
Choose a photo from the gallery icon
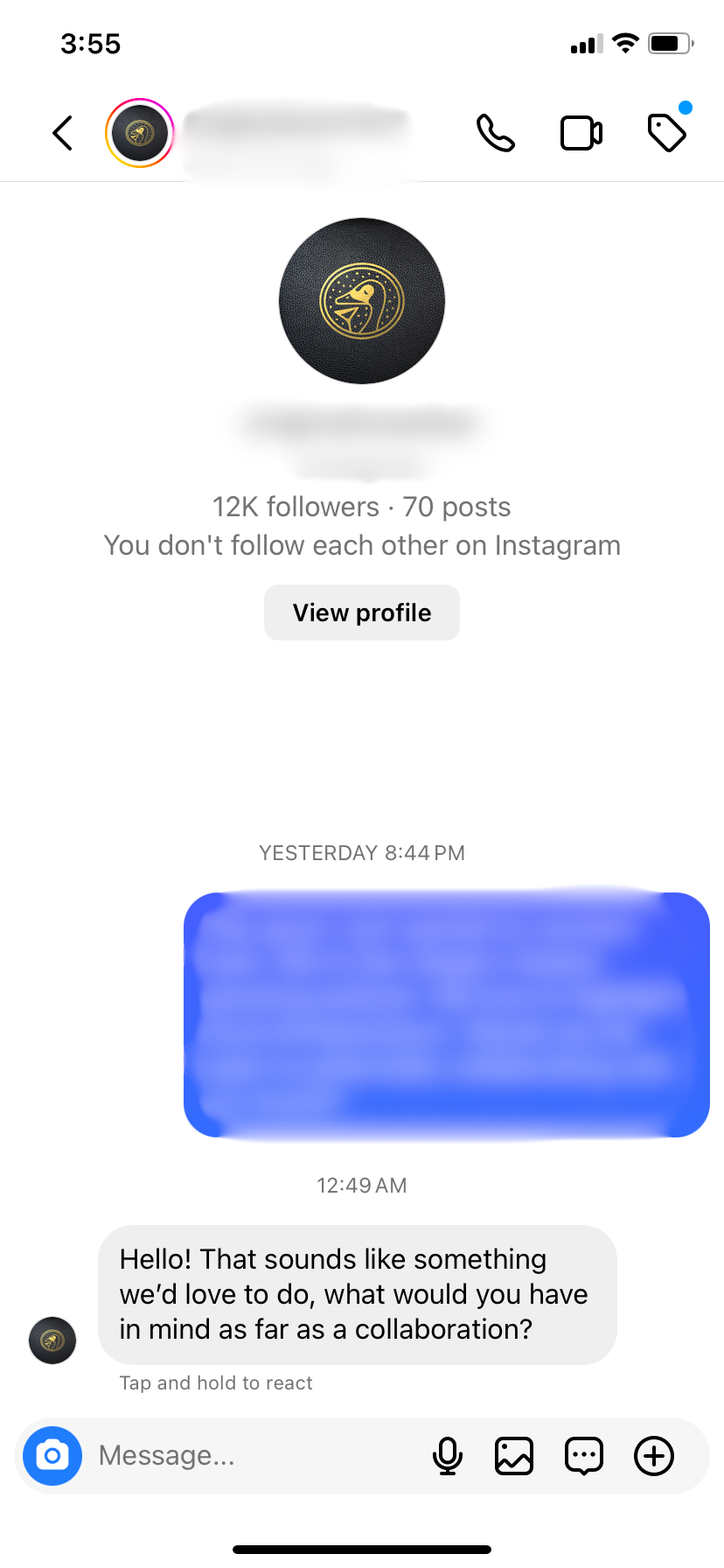point(514,1456)
